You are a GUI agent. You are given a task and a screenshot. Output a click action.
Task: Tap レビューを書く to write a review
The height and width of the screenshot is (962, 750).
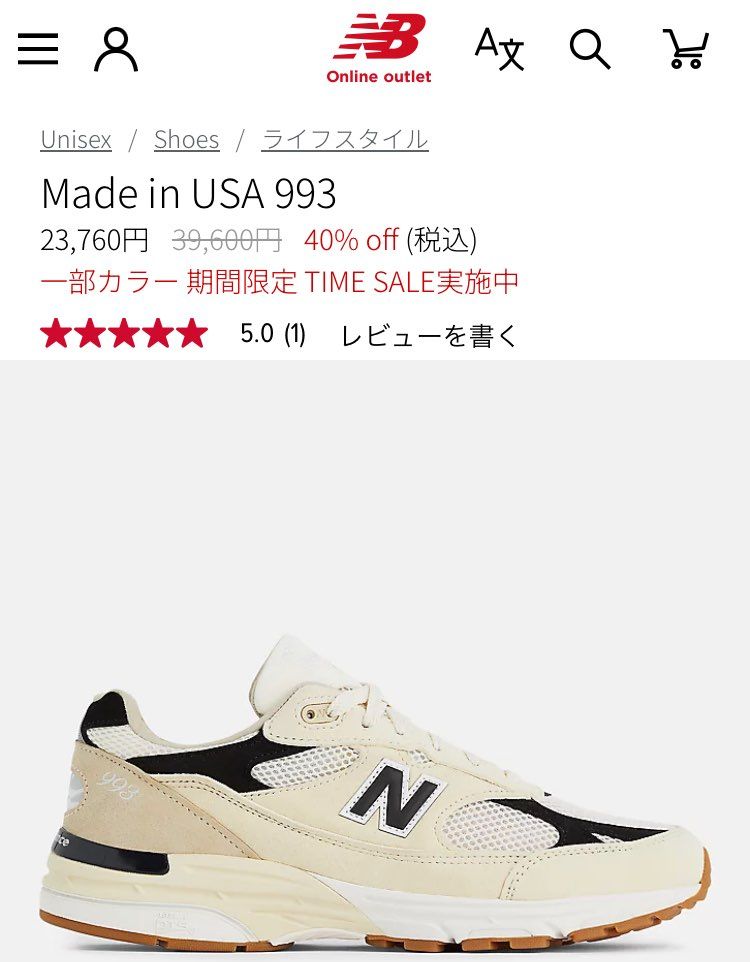point(429,335)
